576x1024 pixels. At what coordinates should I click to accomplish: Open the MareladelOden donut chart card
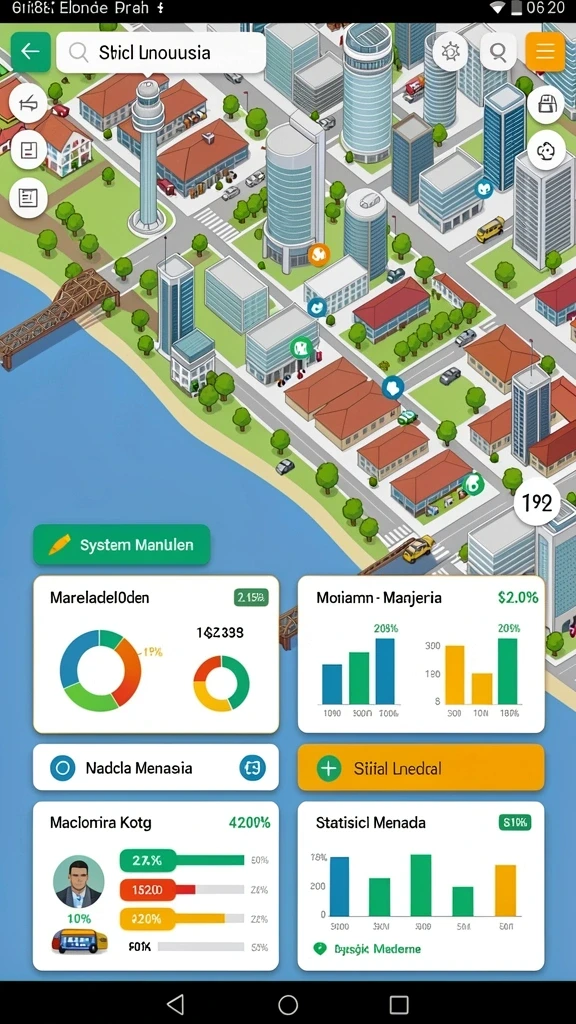[156, 654]
